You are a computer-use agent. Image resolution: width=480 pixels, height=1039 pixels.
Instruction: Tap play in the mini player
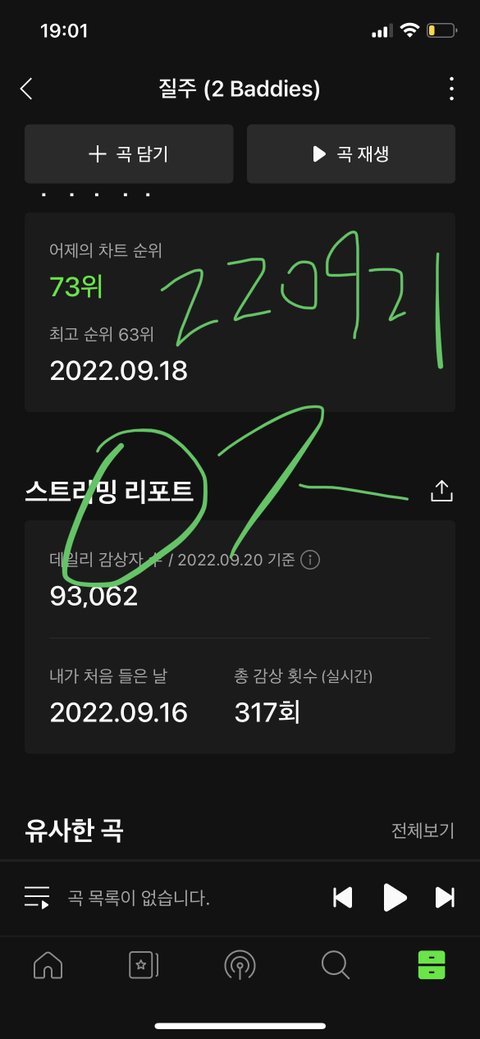pyautogui.click(x=395, y=898)
